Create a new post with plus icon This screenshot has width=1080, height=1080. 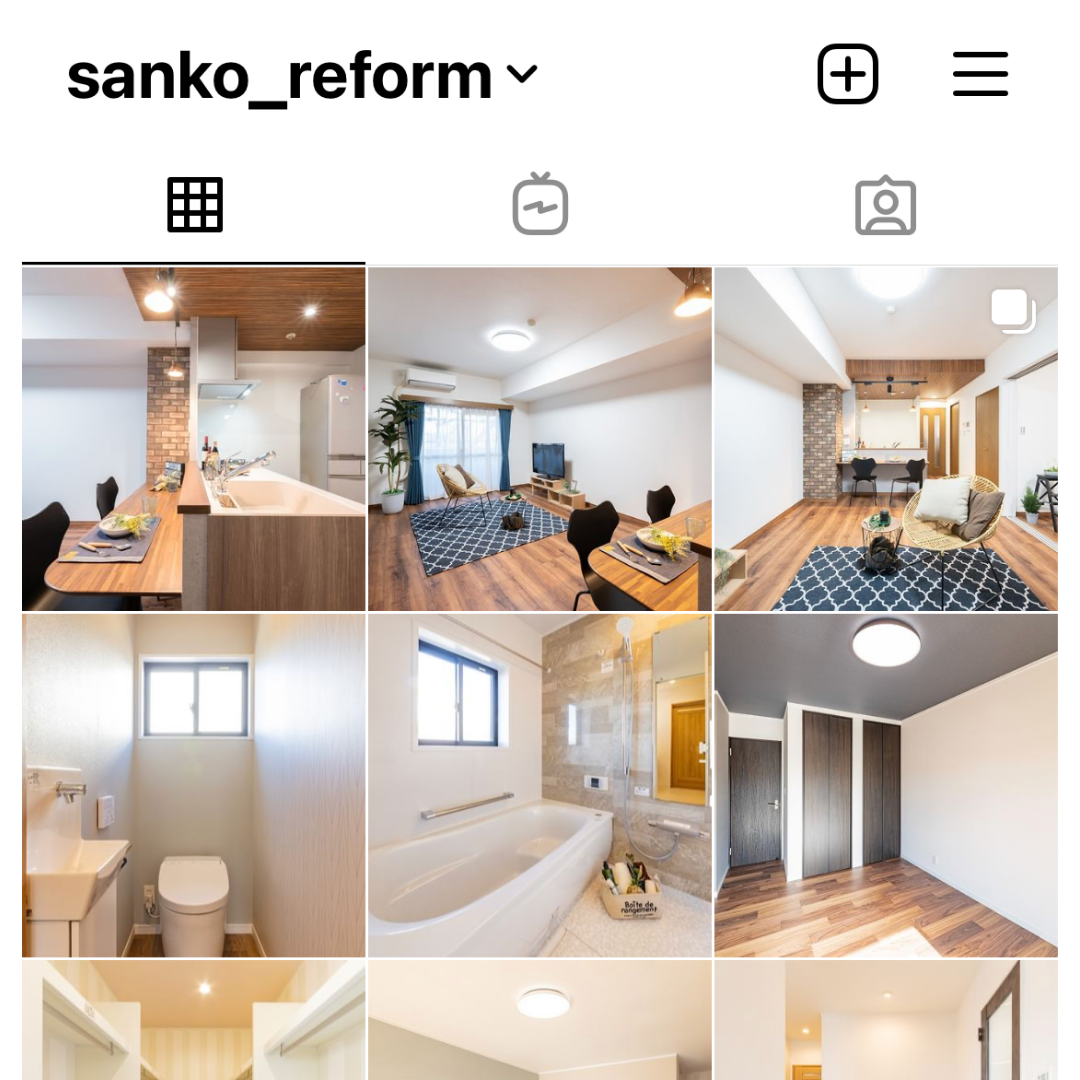pos(848,74)
